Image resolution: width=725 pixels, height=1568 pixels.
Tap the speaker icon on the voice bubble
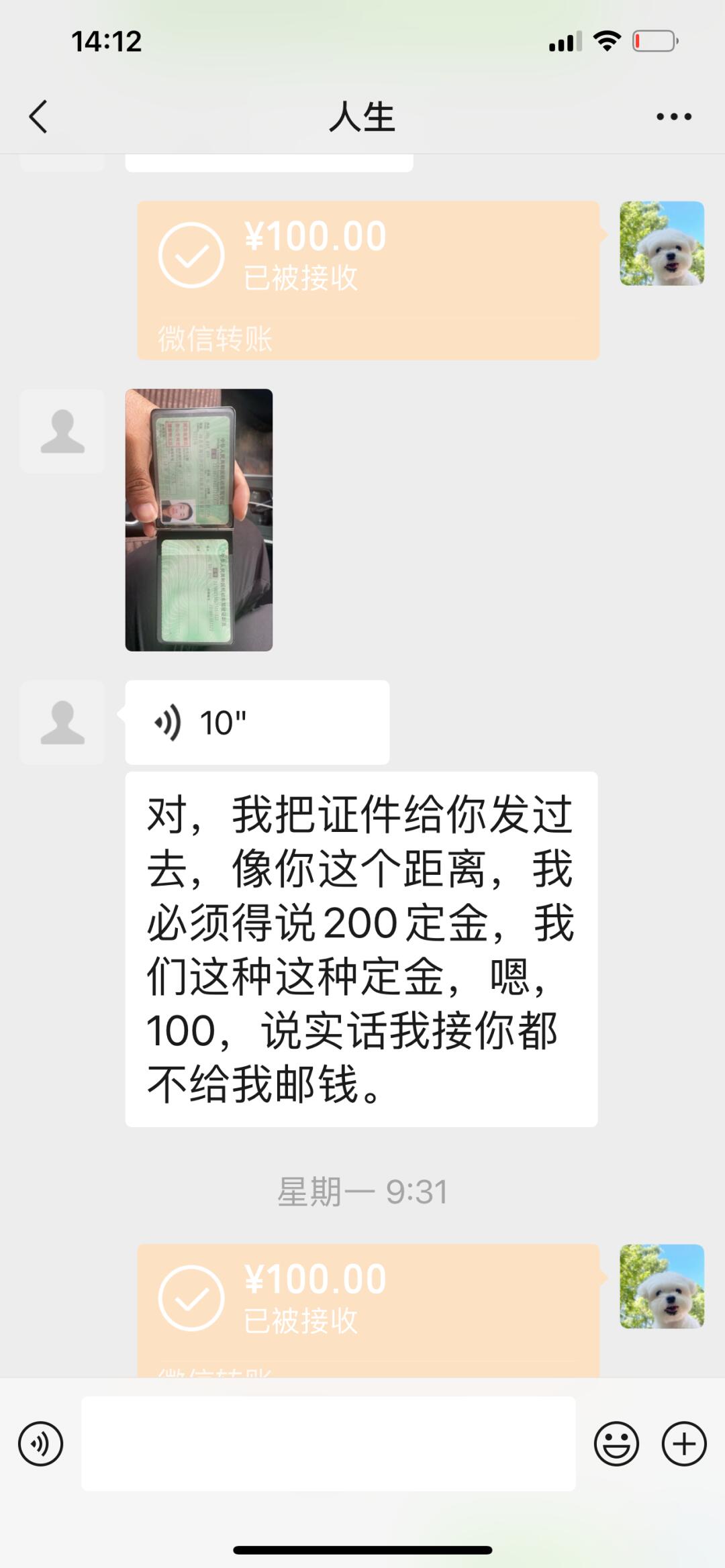click(x=168, y=721)
